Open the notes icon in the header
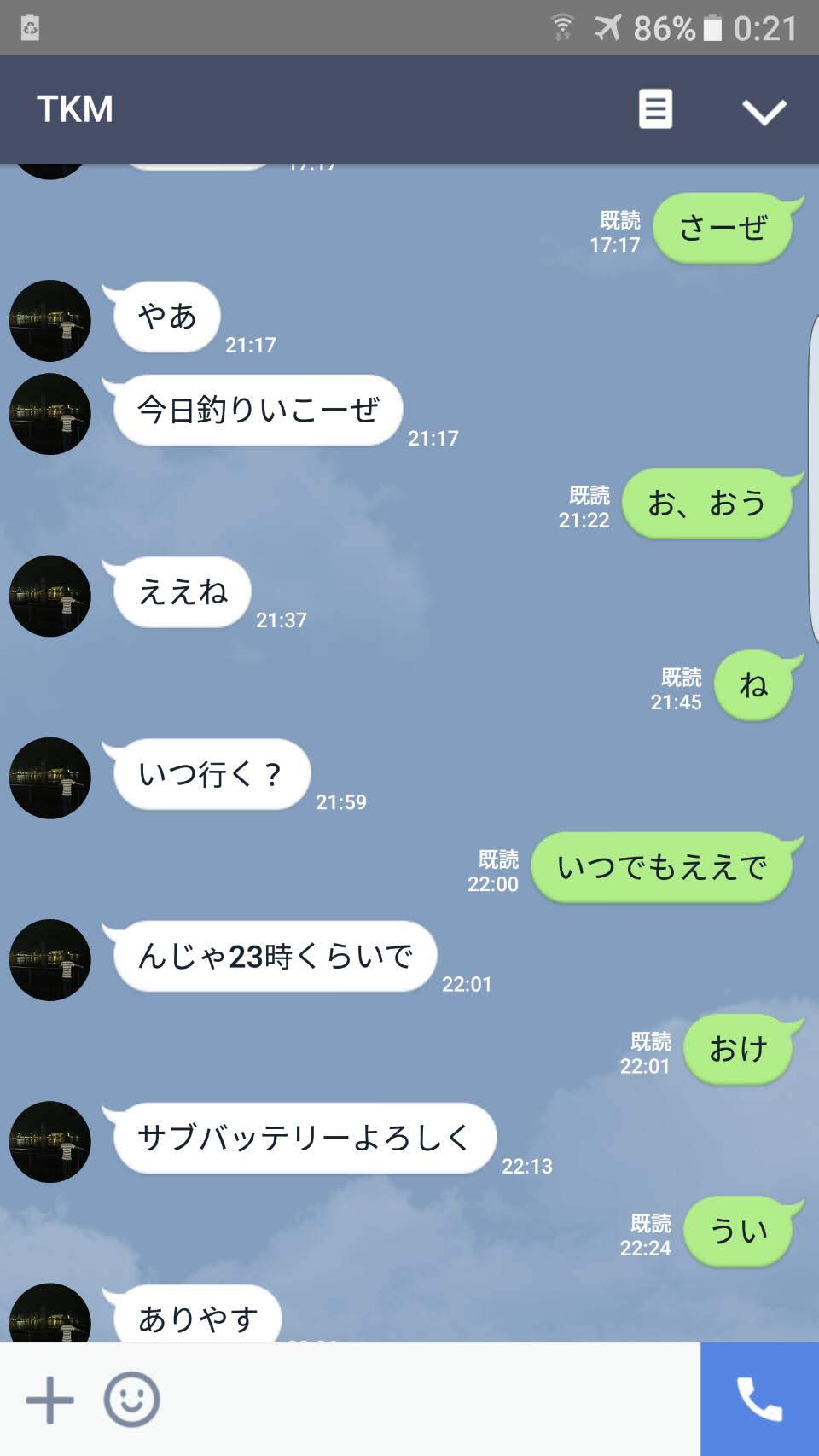This screenshot has width=819, height=1456. coord(655,109)
